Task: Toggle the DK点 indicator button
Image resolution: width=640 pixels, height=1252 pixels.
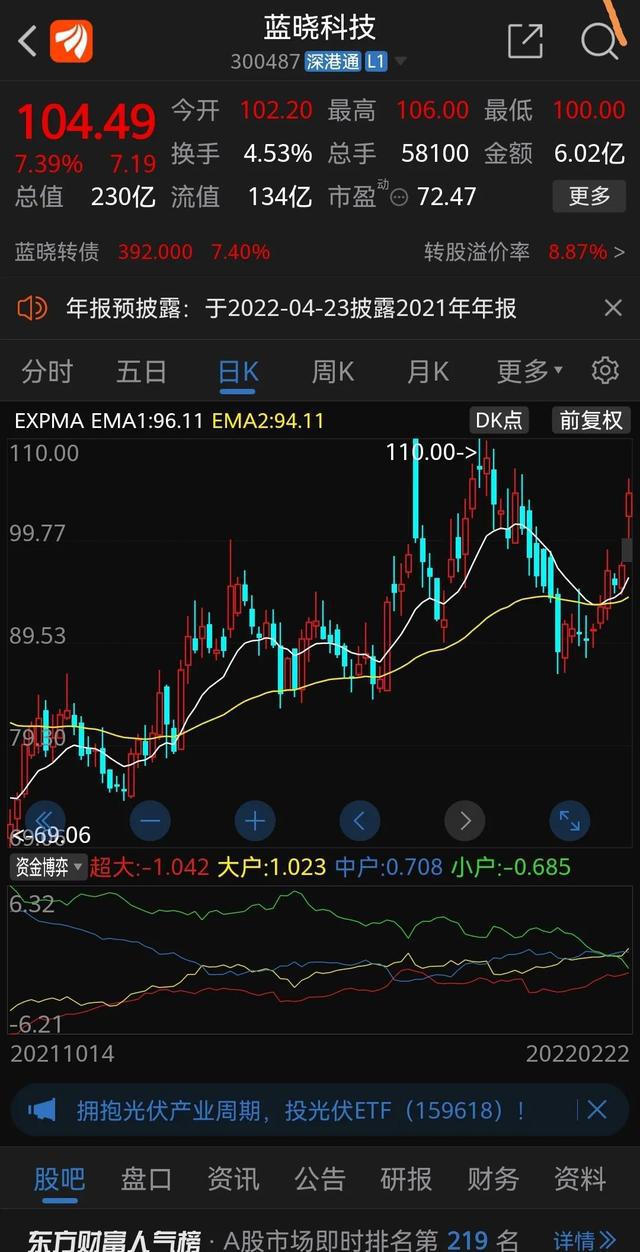Action: point(498,420)
